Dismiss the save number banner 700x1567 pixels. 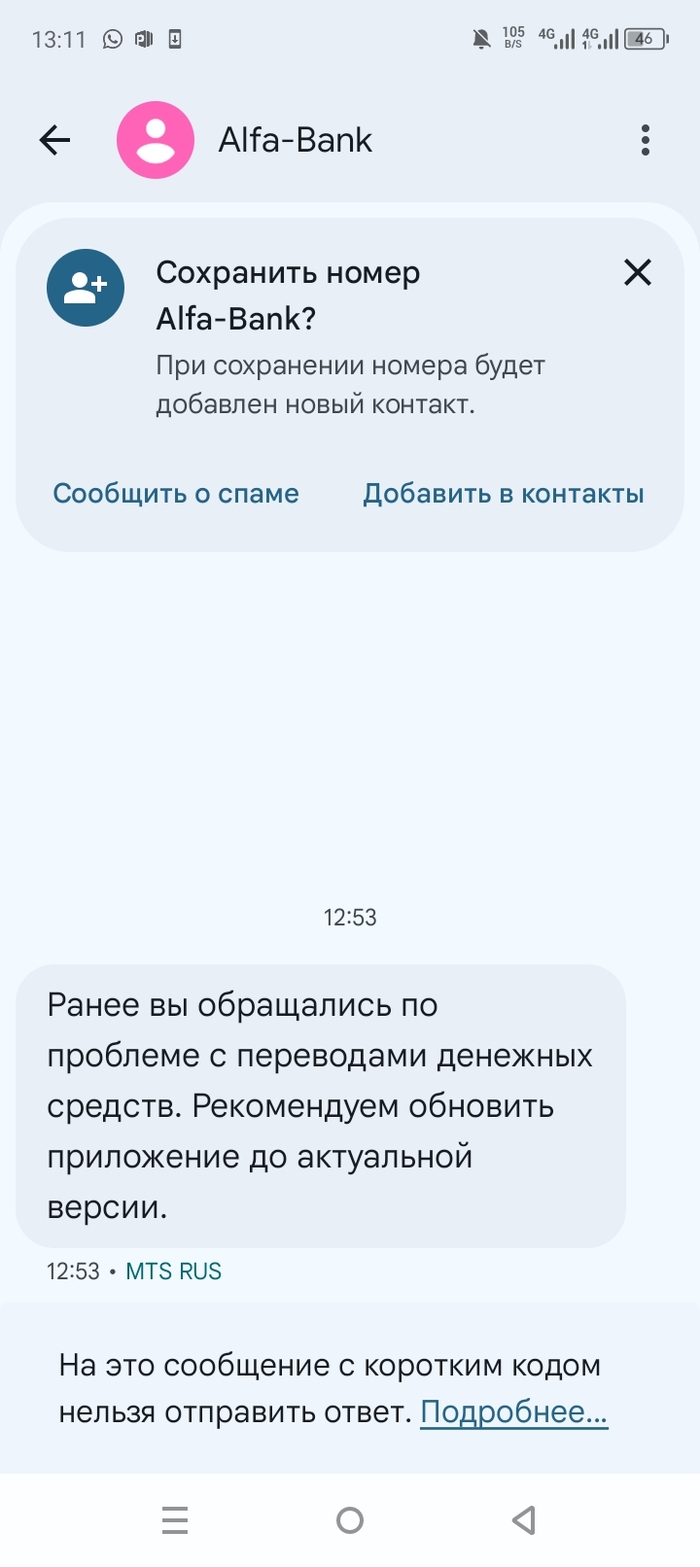637,272
